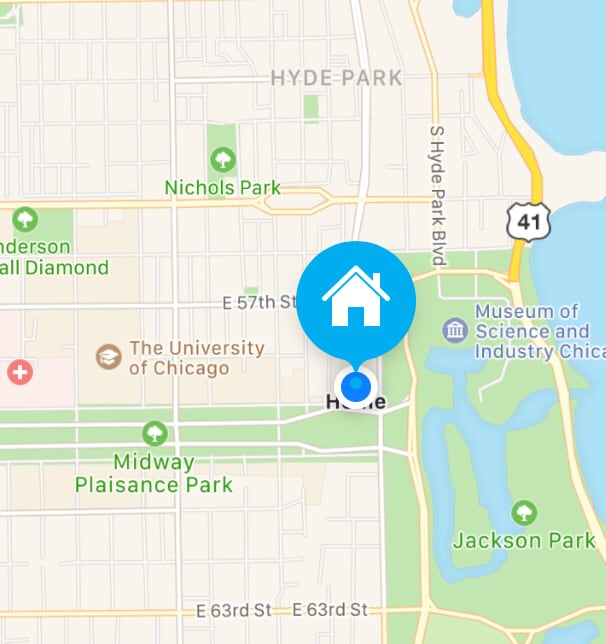The width and height of the screenshot is (606, 644).
Task: Select the Museum of Science and Industry marker
Action: [456, 328]
